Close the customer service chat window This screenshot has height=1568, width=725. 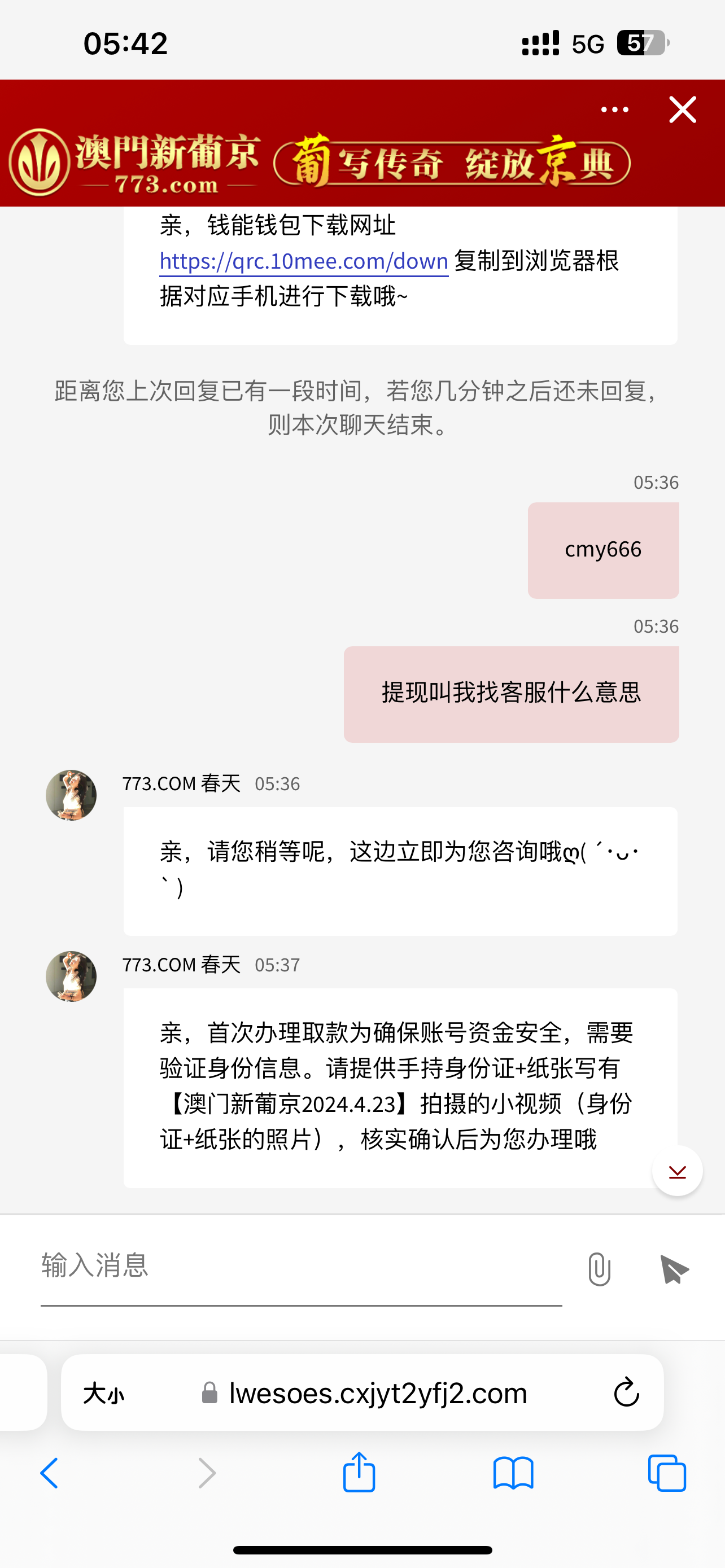tap(683, 110)
